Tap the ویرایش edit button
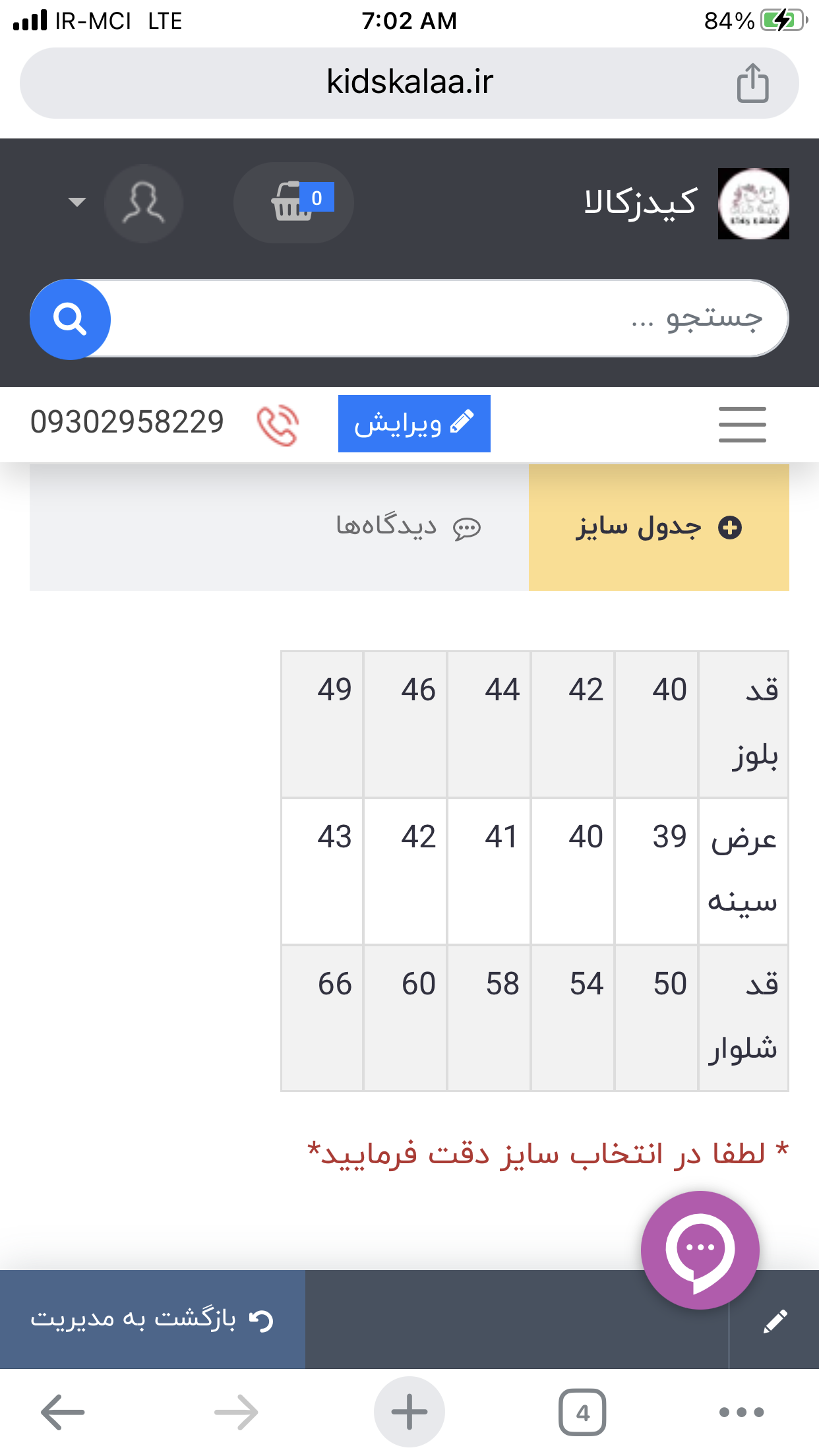The image size is (819, 1456). [414, 423]
